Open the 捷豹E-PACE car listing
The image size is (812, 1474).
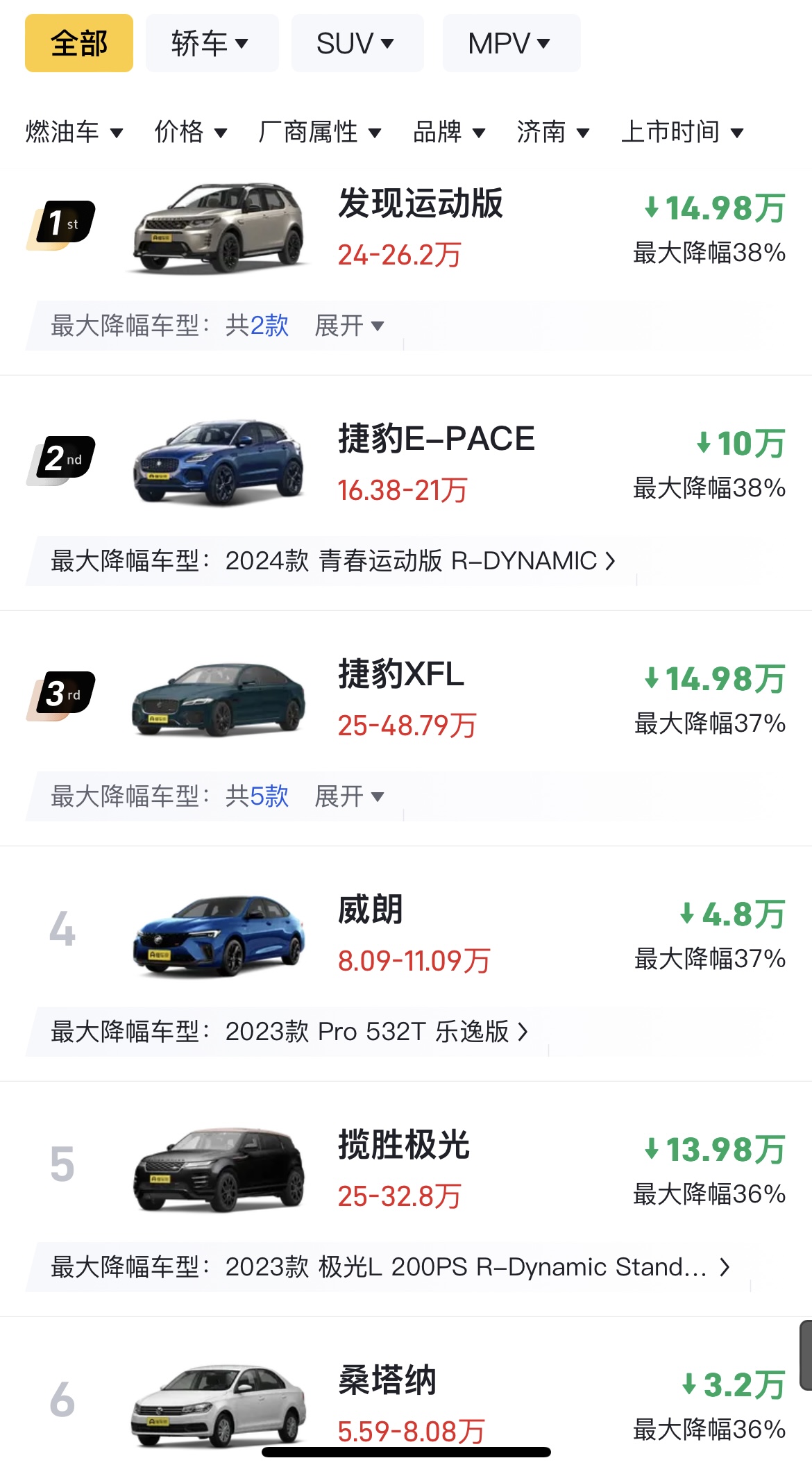click(436, 439)
